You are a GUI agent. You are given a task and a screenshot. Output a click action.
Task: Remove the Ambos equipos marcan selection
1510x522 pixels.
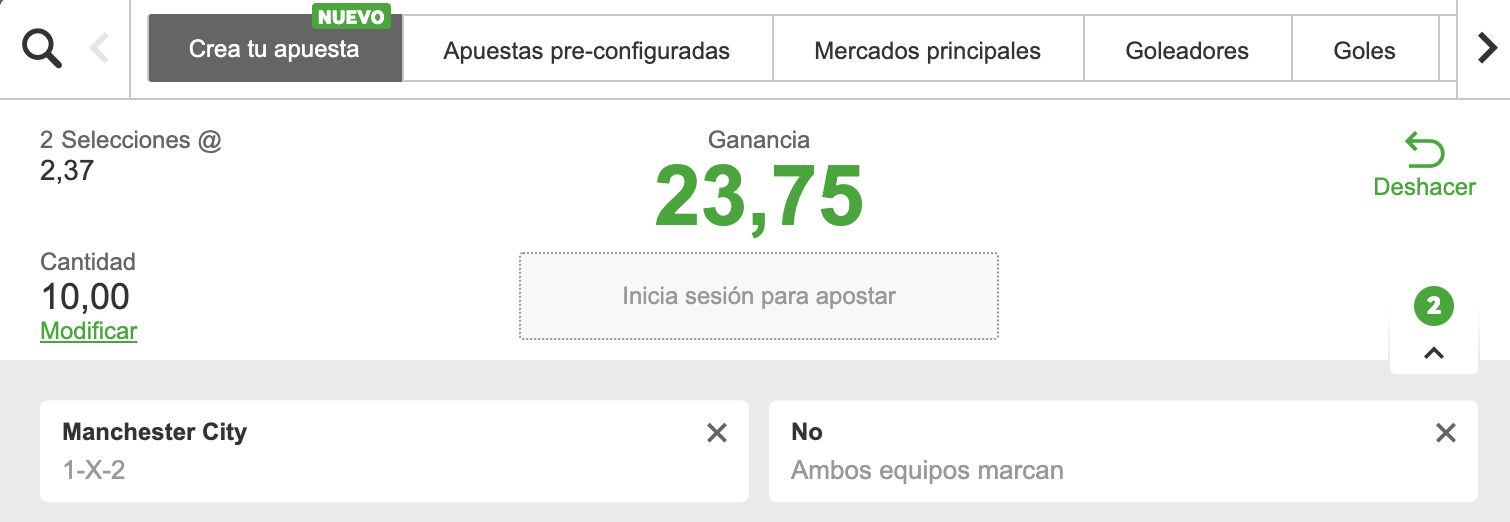1445,433
